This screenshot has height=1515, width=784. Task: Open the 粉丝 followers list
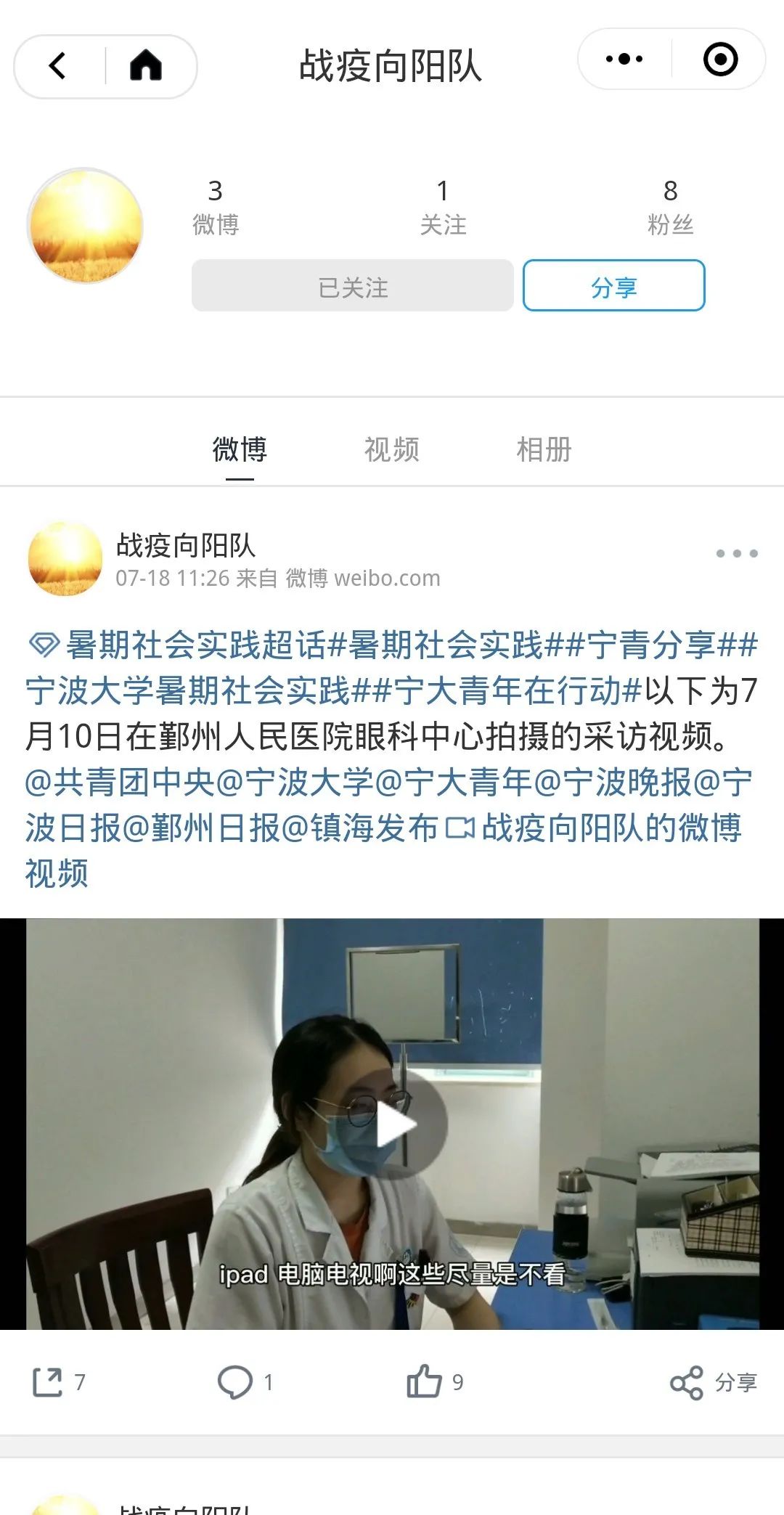(x=669, y=208)
